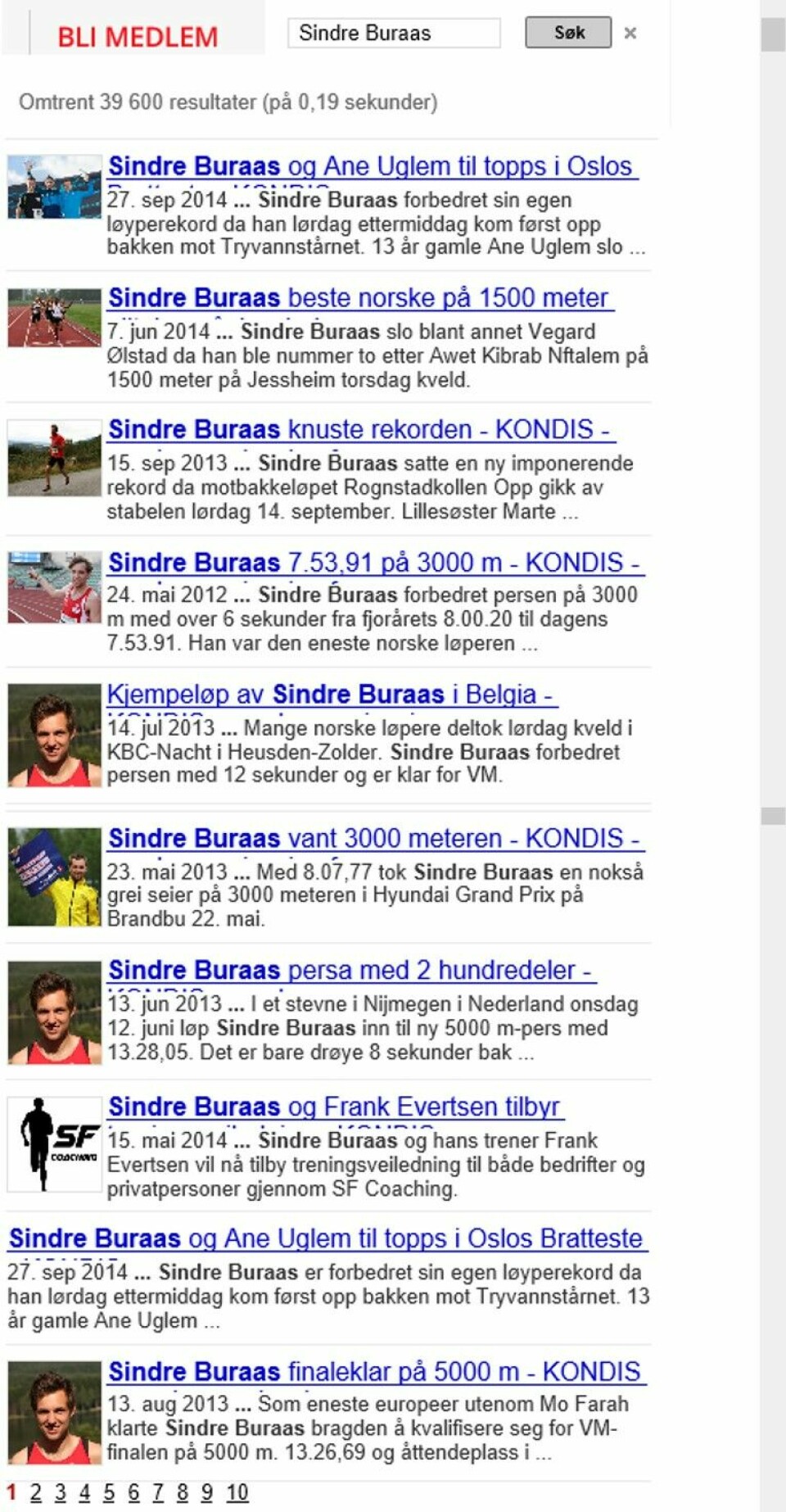Jump to results page 10
The image size is (786, 1512).
(x=237, y=1492)
